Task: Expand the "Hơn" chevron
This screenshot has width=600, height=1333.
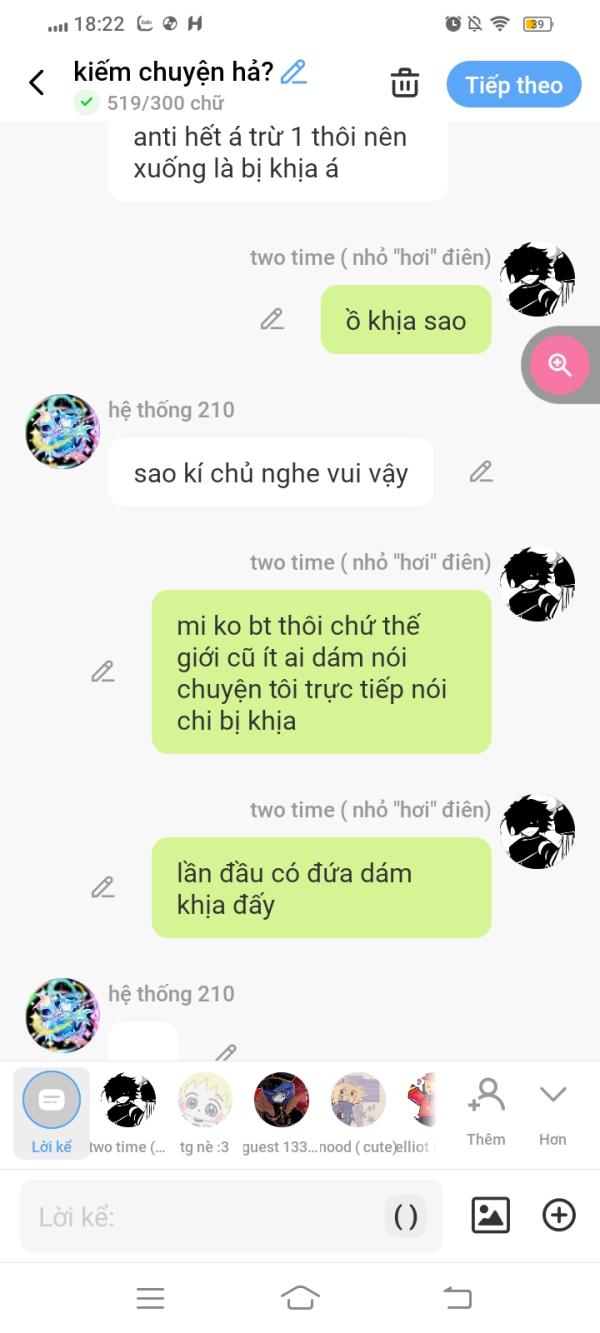Action: click(x=553, y=1111)
